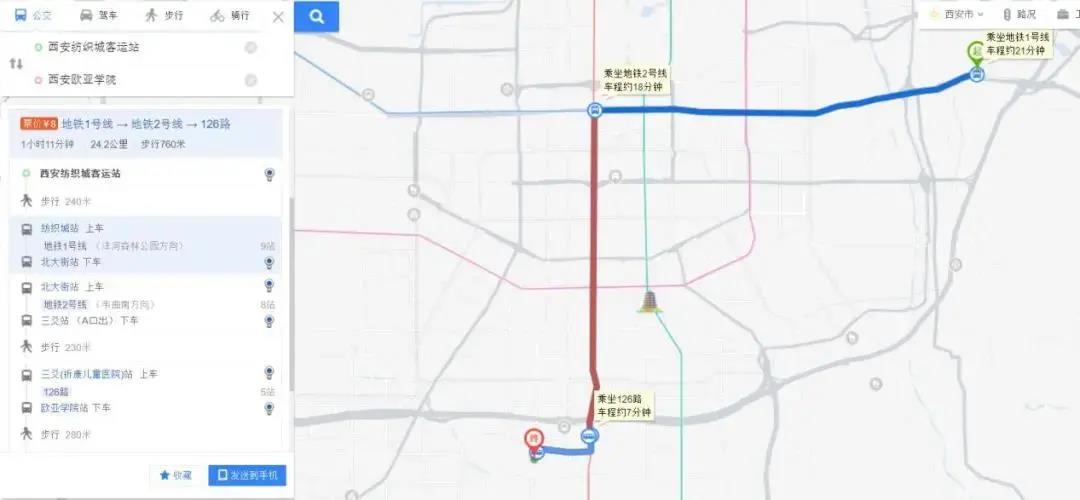Select the 公交 transit tab
The height and width of the screenshot is (500, 1080).
[33, 16]
